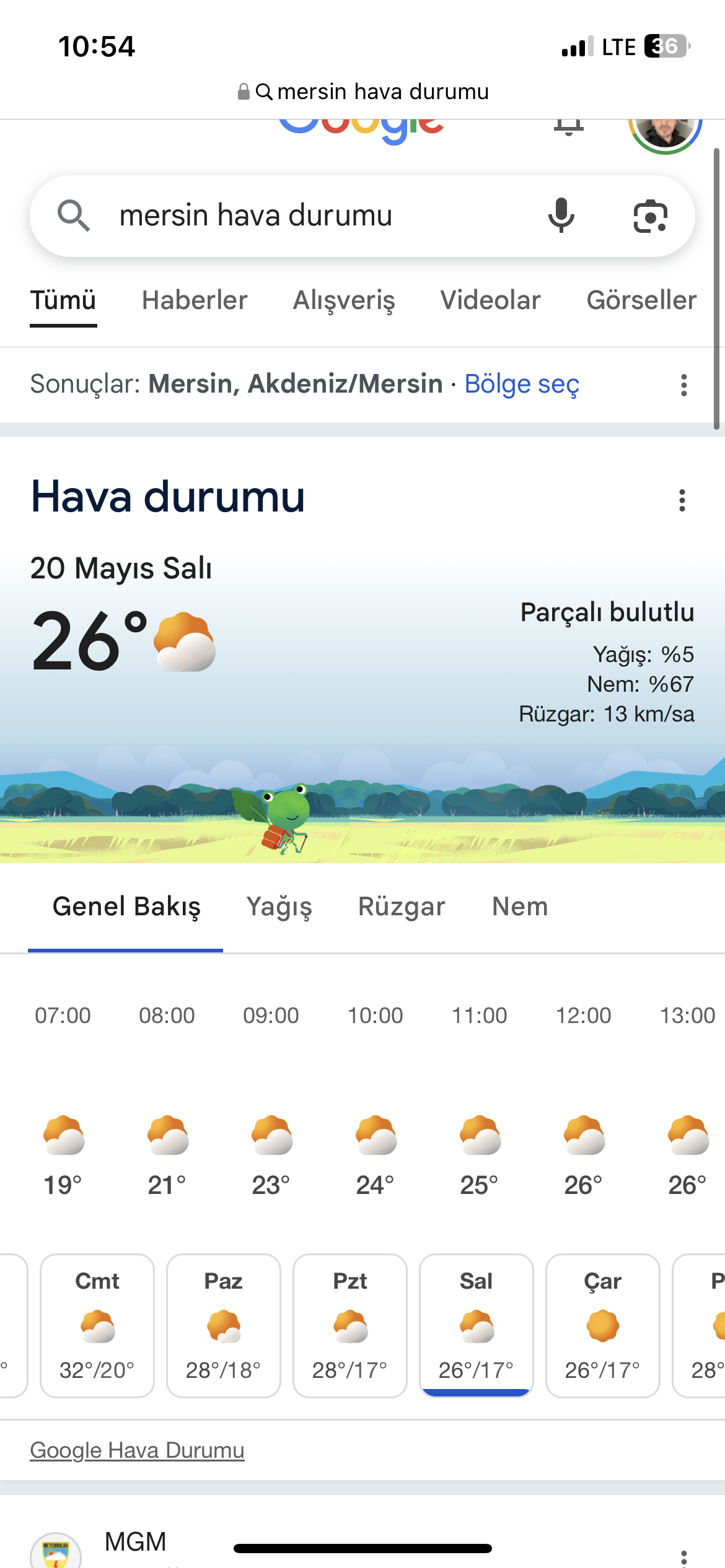
Task: Tap the voice search microphone
Action: click(561, 216)
